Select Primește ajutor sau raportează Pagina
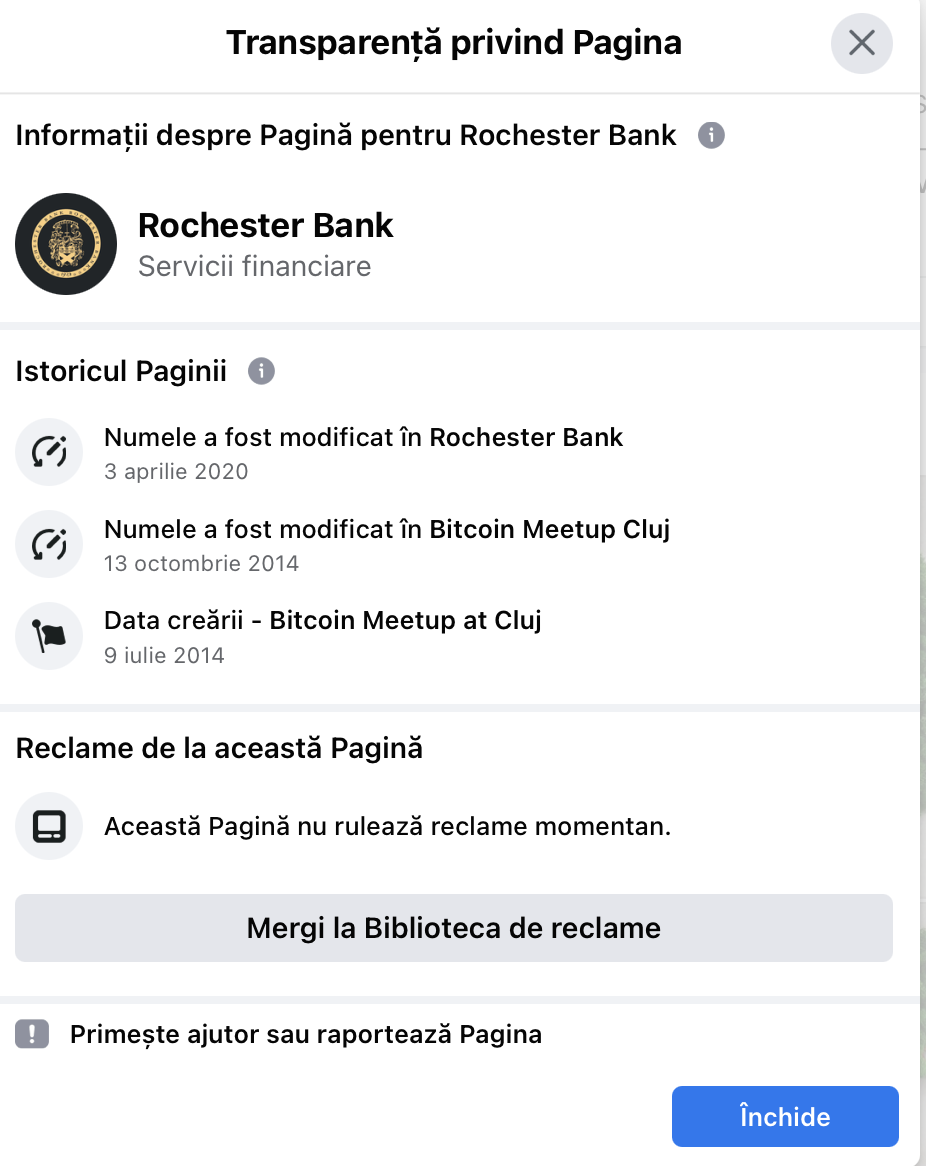926x1166 pixels. (x=305, y=1034)
